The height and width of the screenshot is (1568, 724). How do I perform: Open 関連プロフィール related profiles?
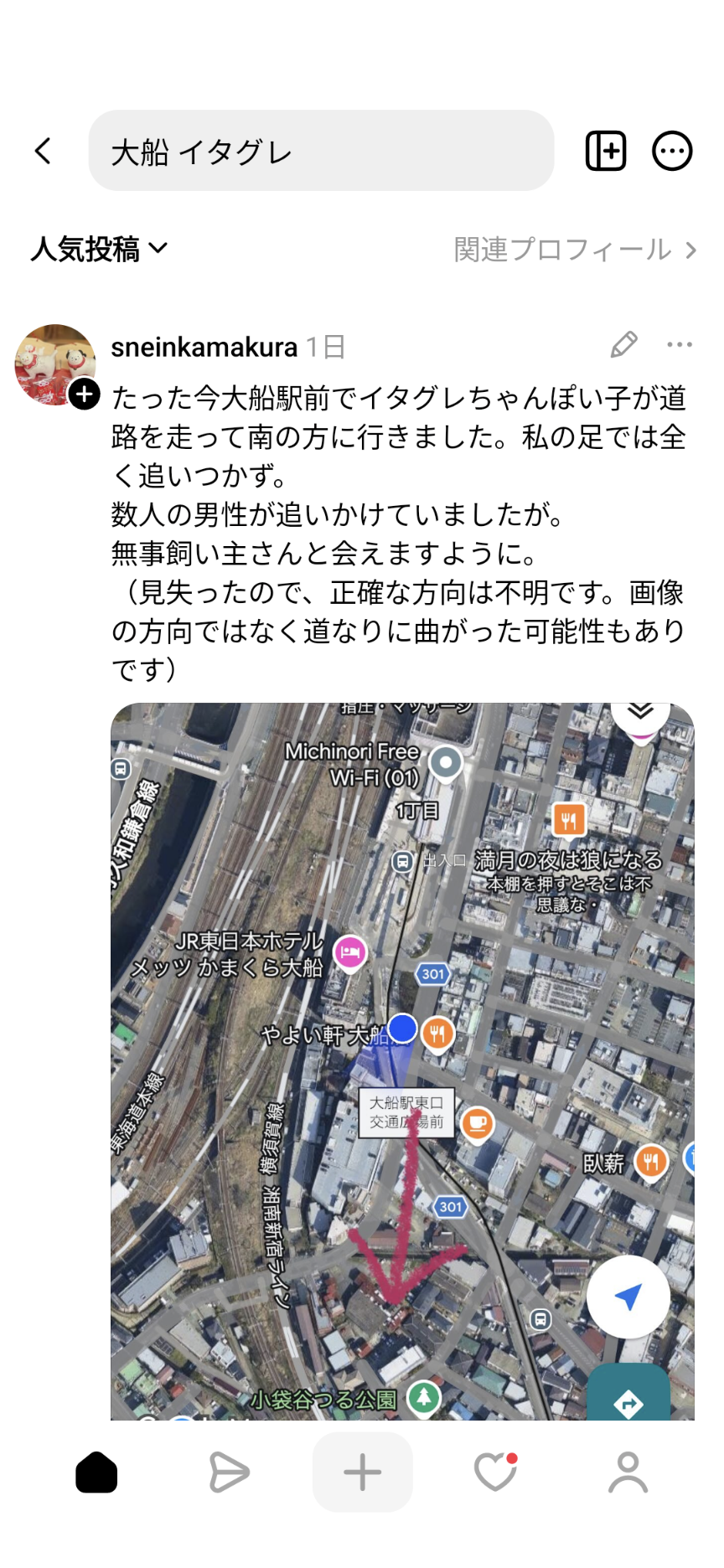click(575, 249)
